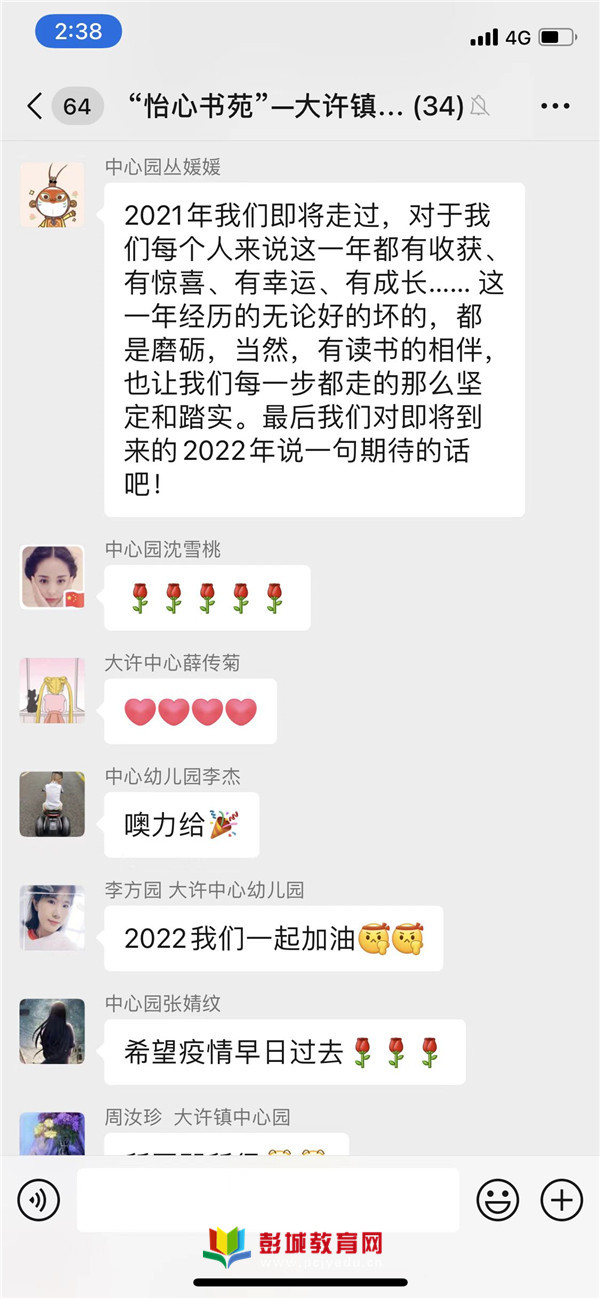This screenshot has height=1299, width=600.
Task: Open the group chat overflow menu
Action: point(555,106)
